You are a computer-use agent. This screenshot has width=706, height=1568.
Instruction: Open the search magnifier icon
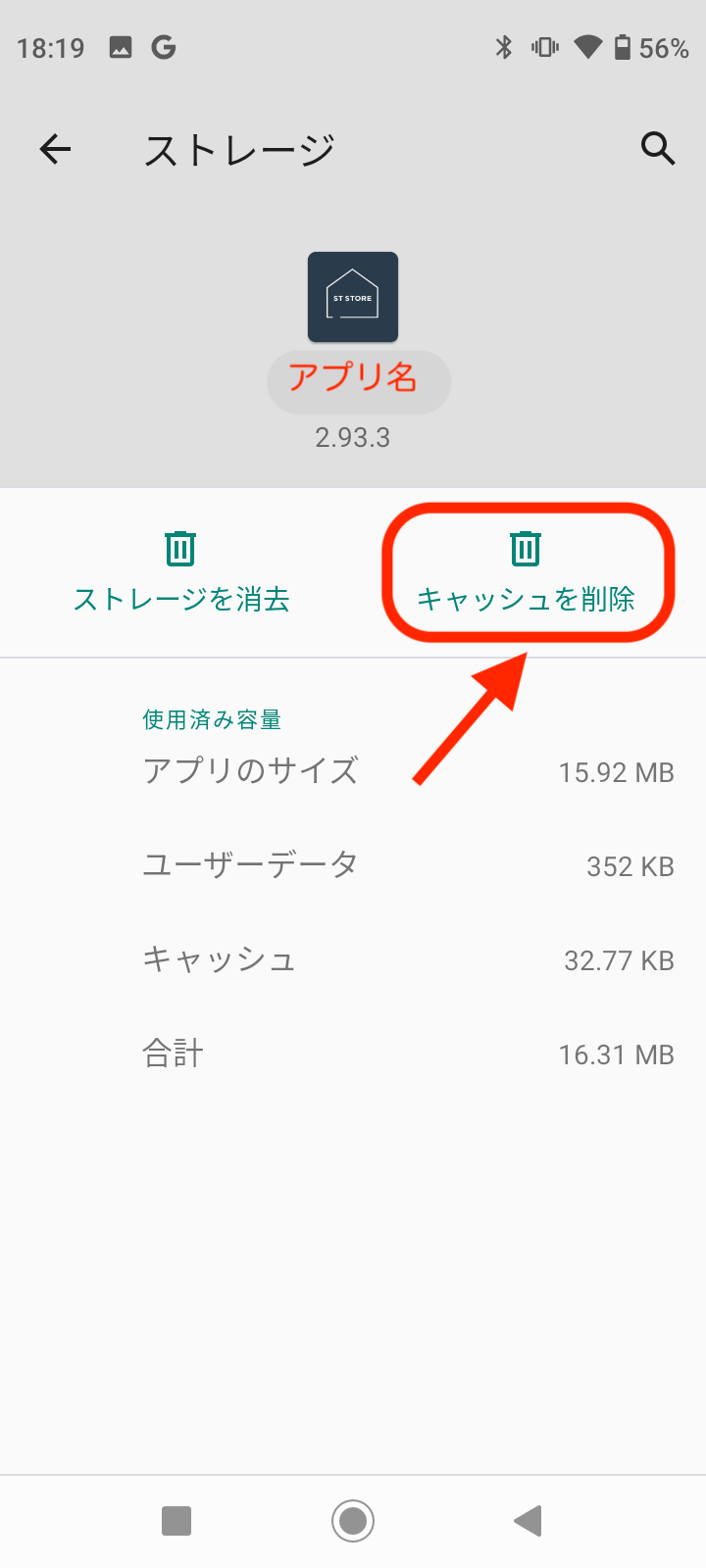click(x=658, y=149)
